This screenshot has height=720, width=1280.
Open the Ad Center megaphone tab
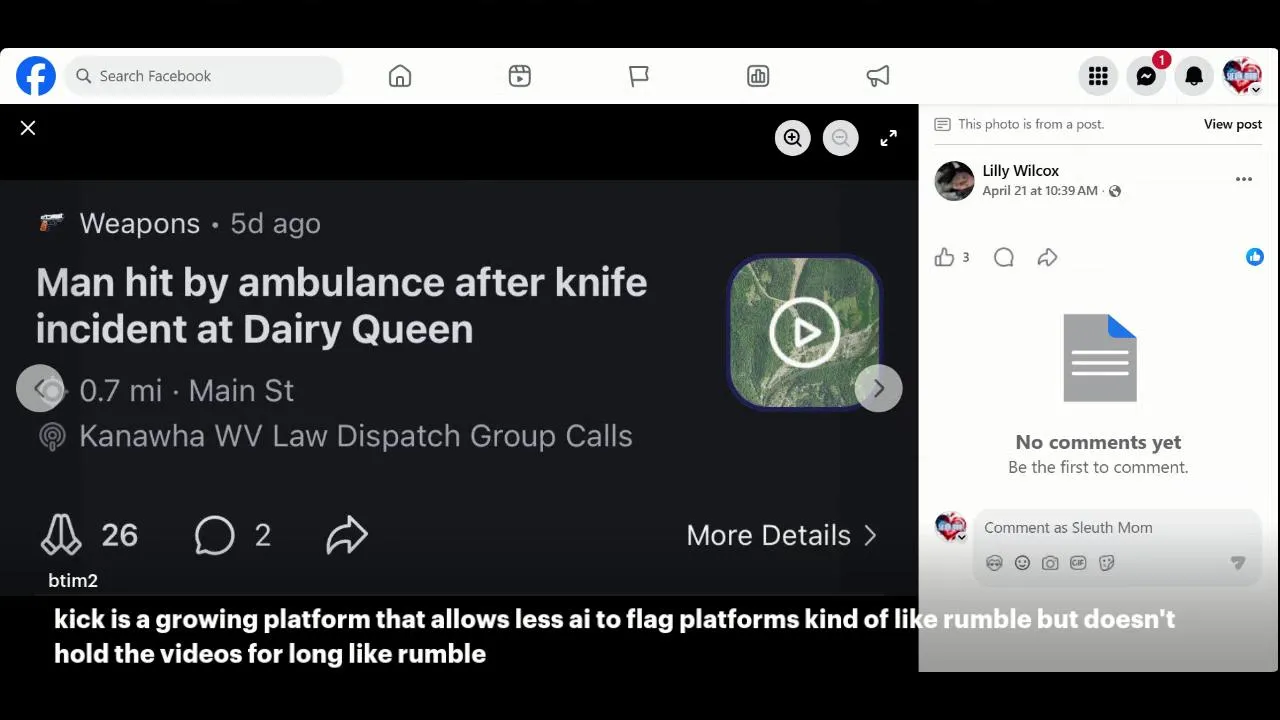click(877, 76)
